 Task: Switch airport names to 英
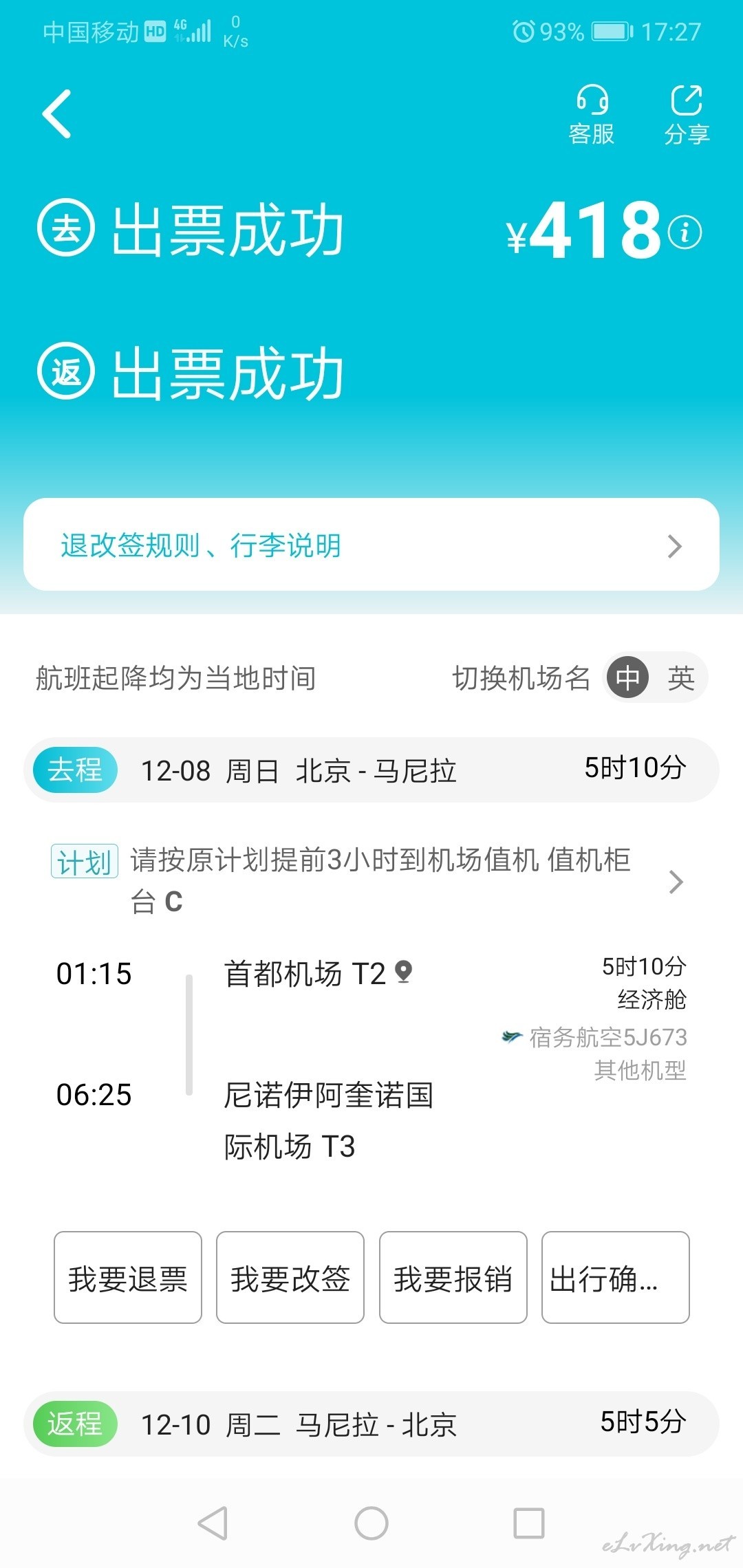(681, 678)
